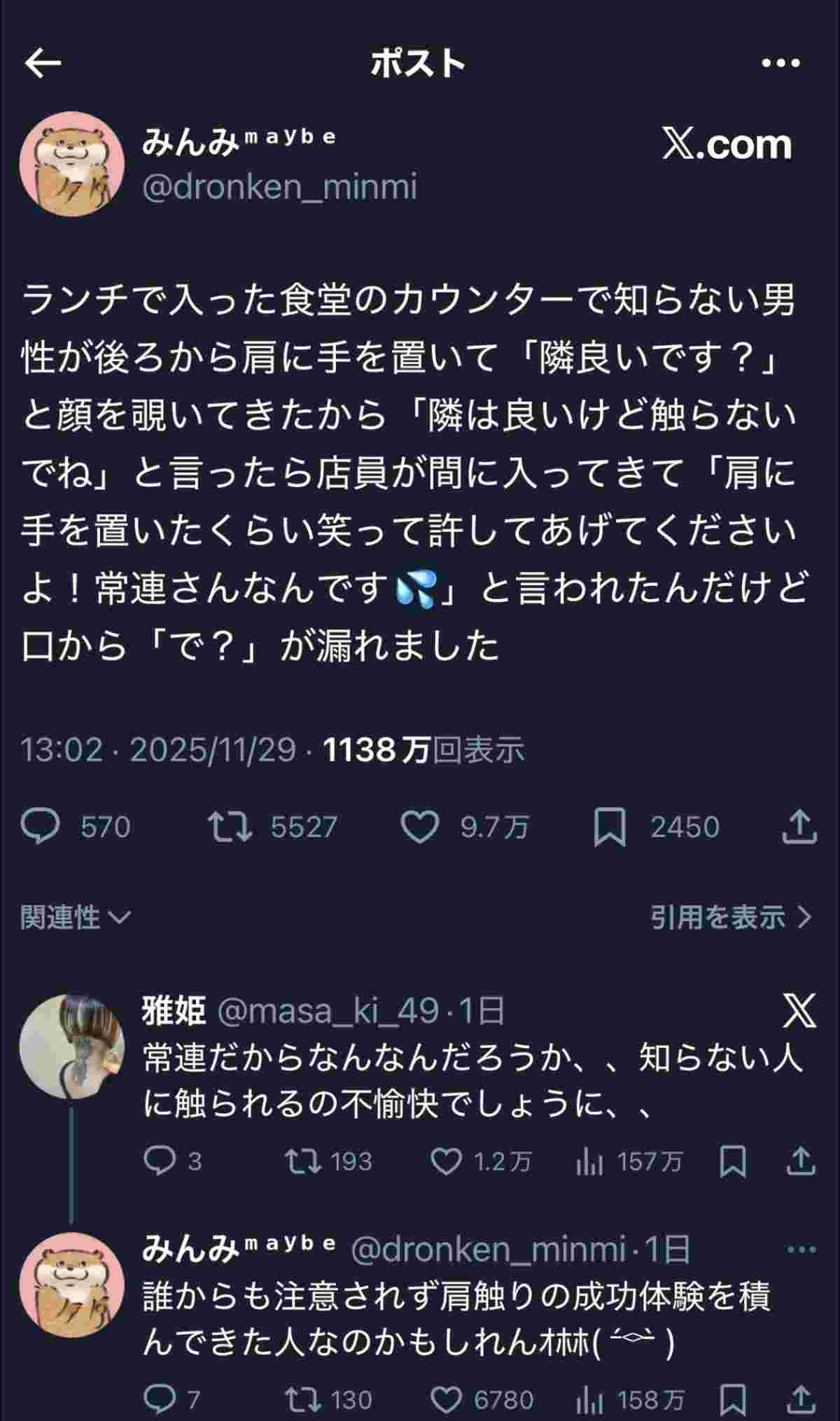The image size is (840, 1421).
Task: Bookmark the main post
Action: [x=610, y=827]
